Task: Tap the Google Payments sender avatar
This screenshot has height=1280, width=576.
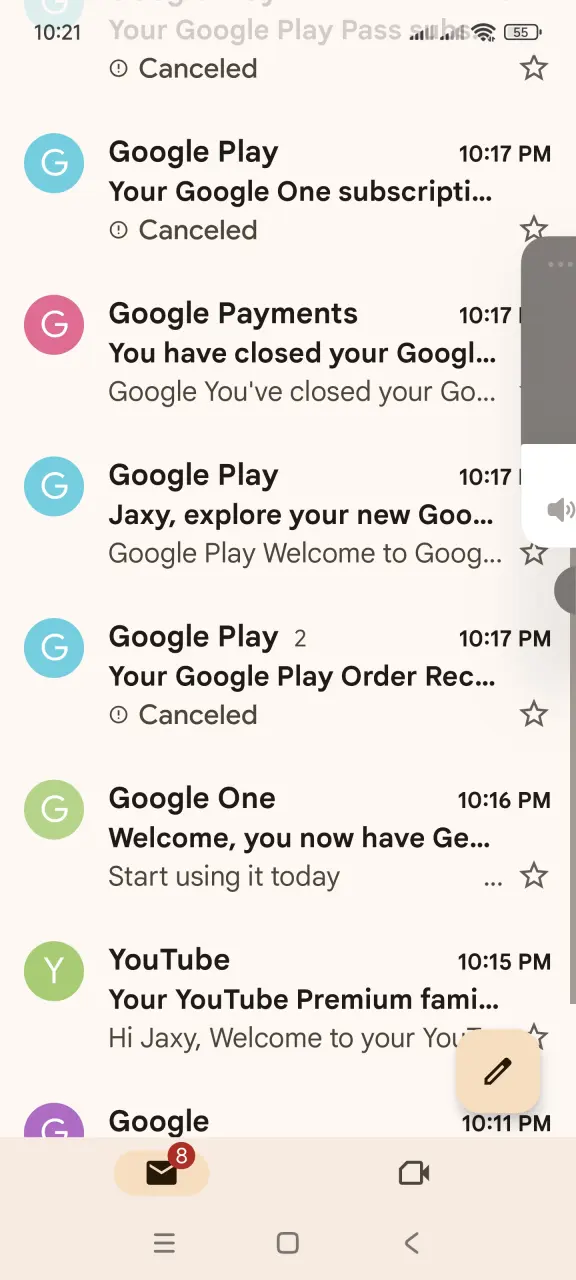Action: pos(54,325)
